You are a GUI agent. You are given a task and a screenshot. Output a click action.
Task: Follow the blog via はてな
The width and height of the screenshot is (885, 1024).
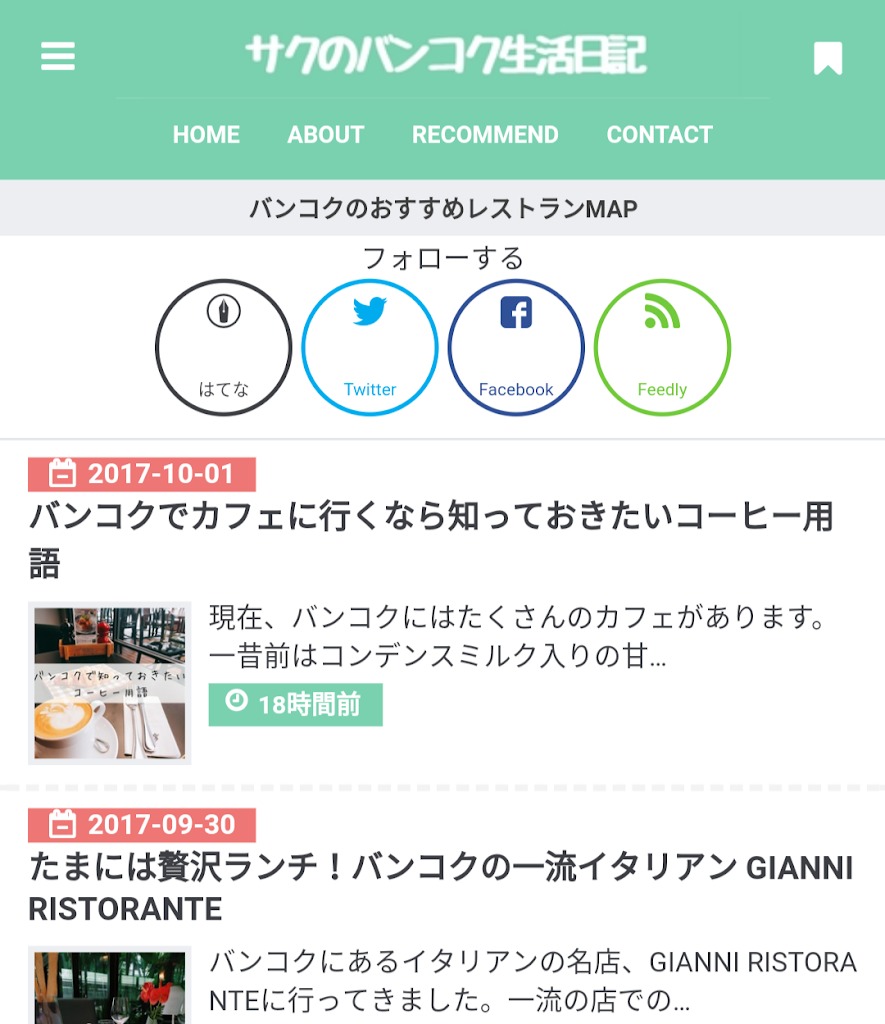coord(223,347)
